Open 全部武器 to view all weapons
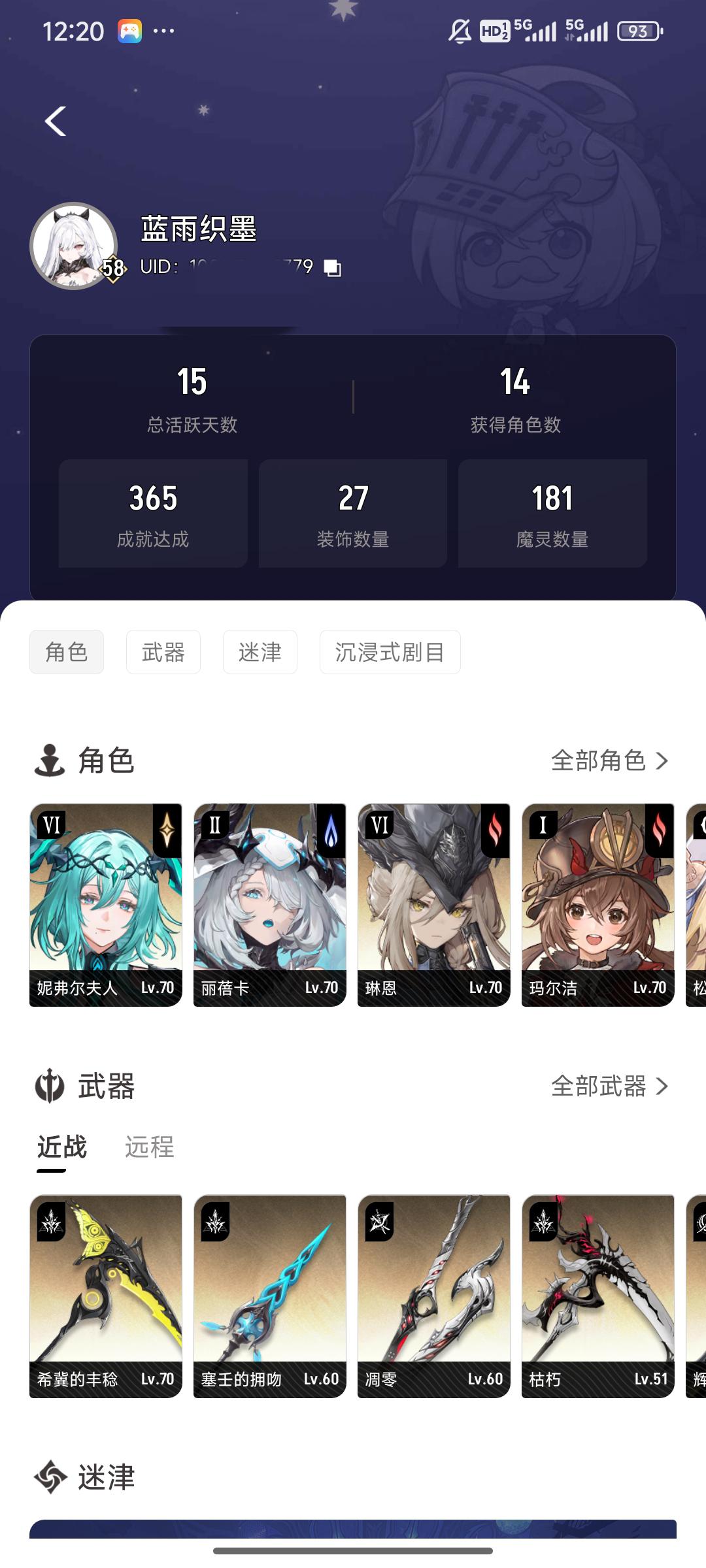The height and width of the screenshot is (1568, 706). (609, 1086)
